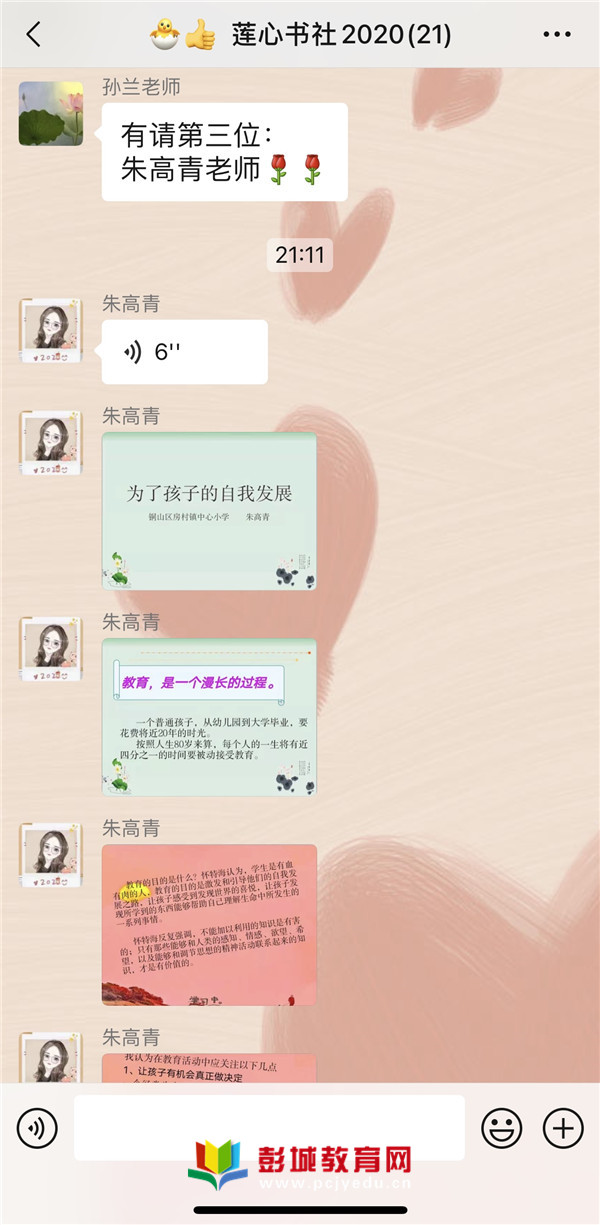
Task: Focus the message text field
Action: [x=269, y=1127]
